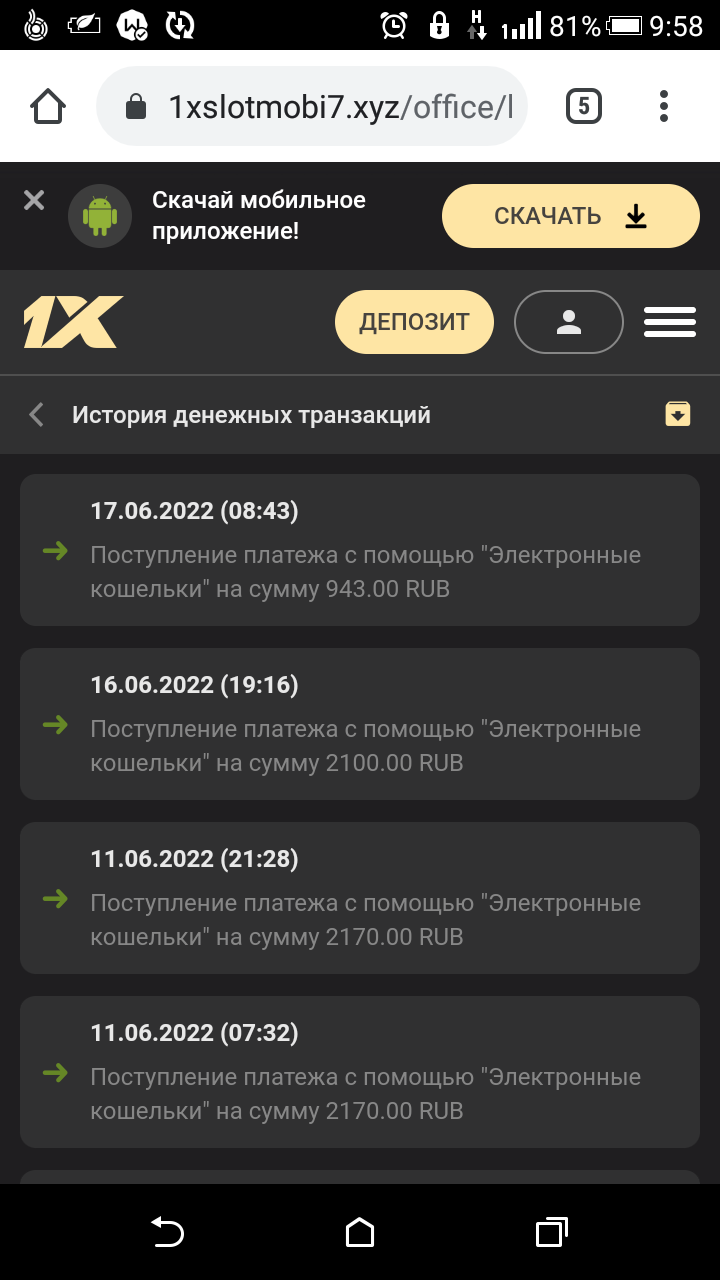The height and width of the screenshot is (1280, 720).
Task: Open the 1X logo home link
Action: [x=73, y=322]
